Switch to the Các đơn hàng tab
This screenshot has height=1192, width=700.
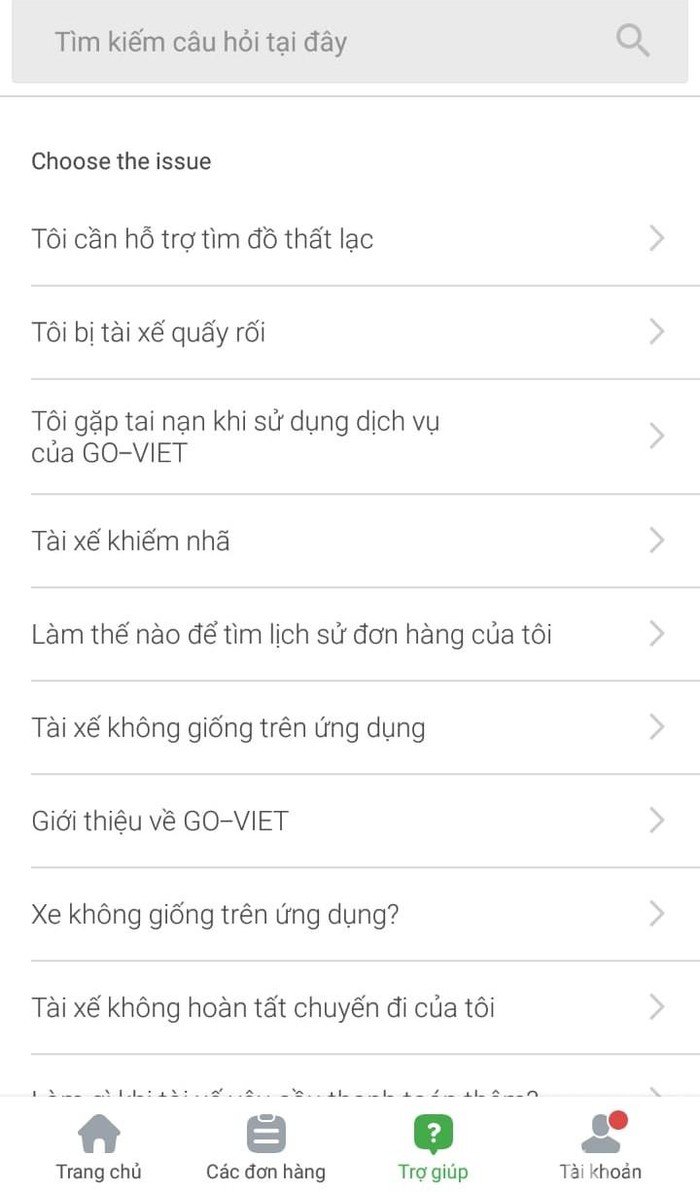265,1147
